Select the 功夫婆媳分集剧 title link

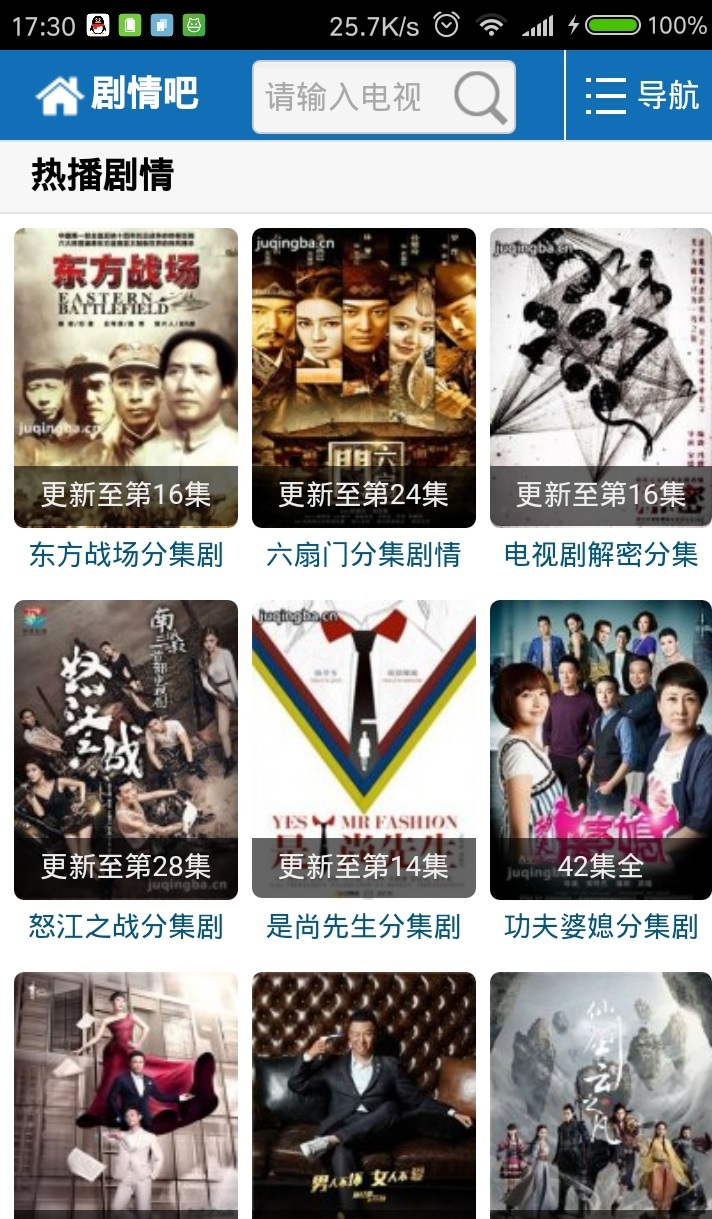601,927
